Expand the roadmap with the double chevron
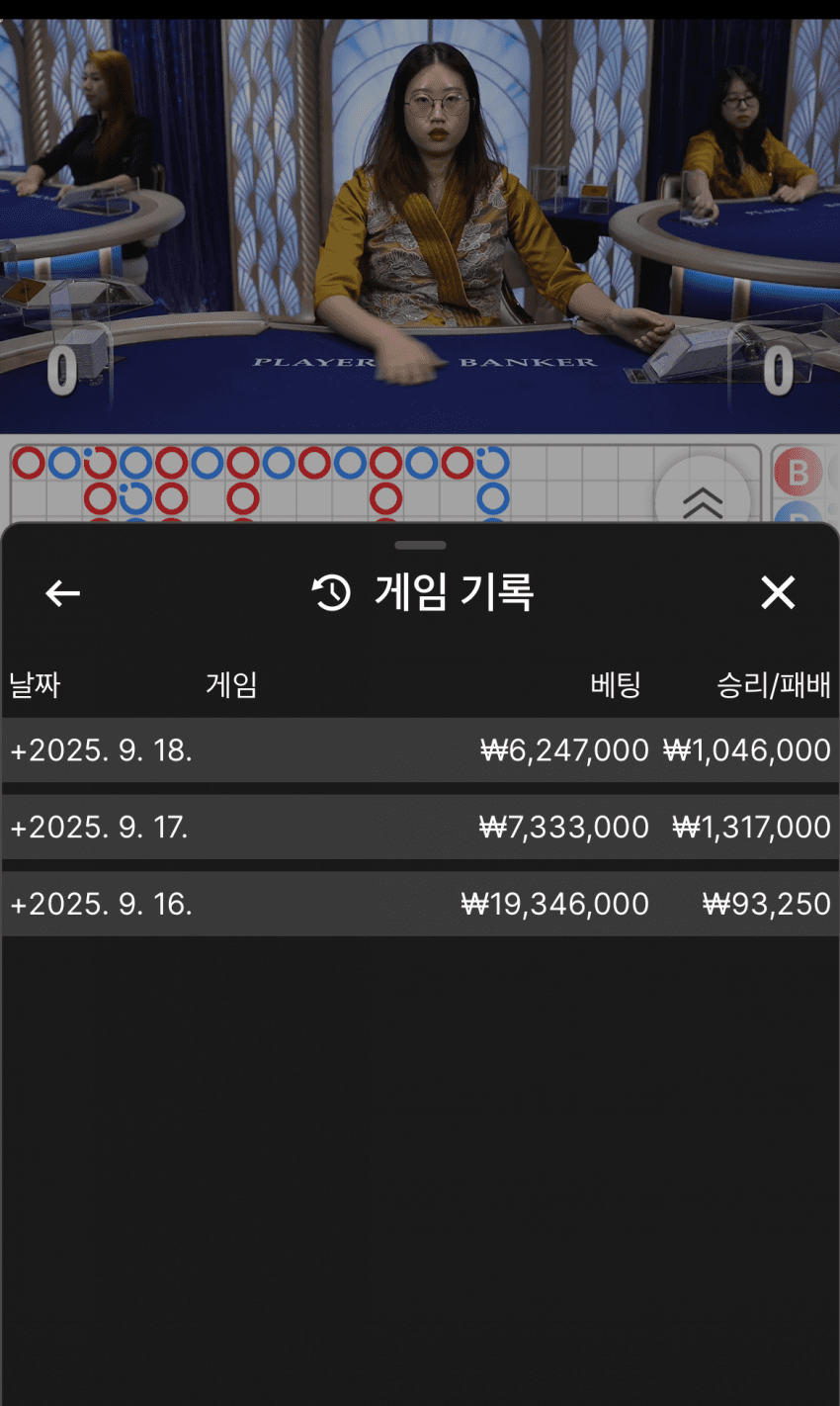This screenshot has height=1406, width=840. click(703, 501)
